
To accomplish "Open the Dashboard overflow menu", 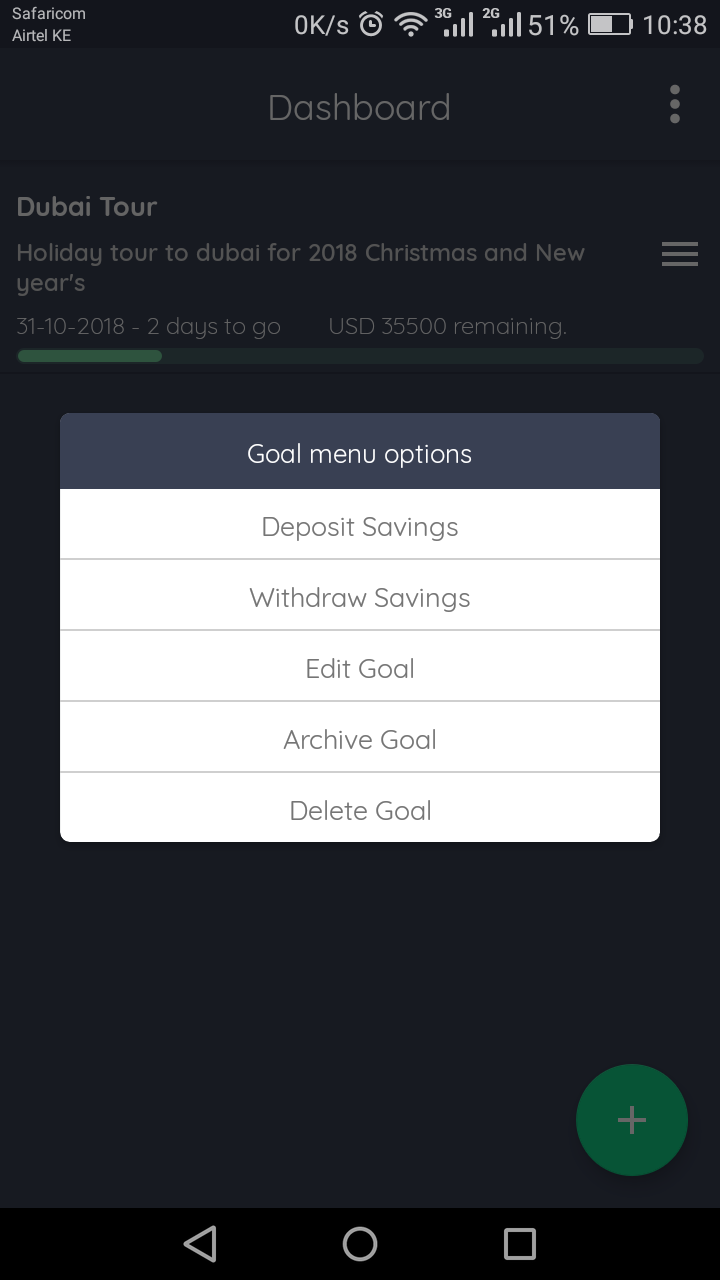I will [x=675, y=105].
